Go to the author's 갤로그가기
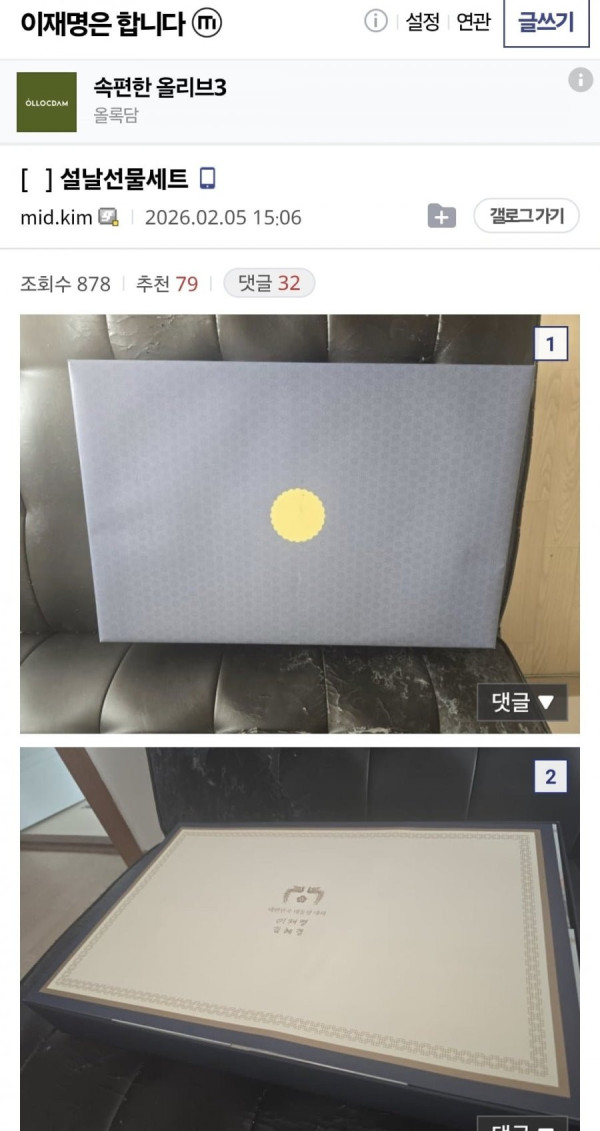Image resolution: width=600 pixels, height=1131 pixels. pos(526,215)
